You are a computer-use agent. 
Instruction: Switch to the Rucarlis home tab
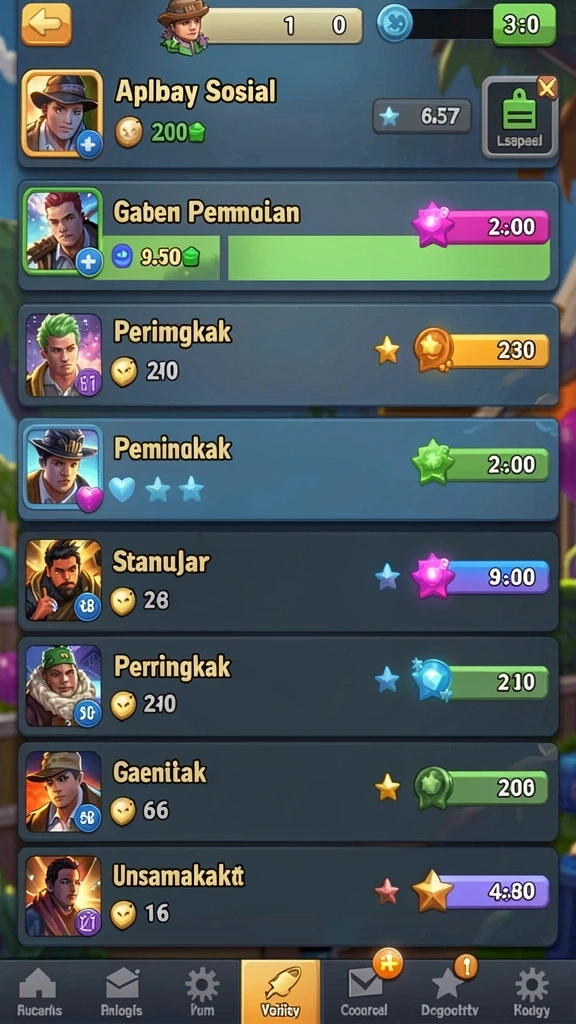click(x=39, y=992)
